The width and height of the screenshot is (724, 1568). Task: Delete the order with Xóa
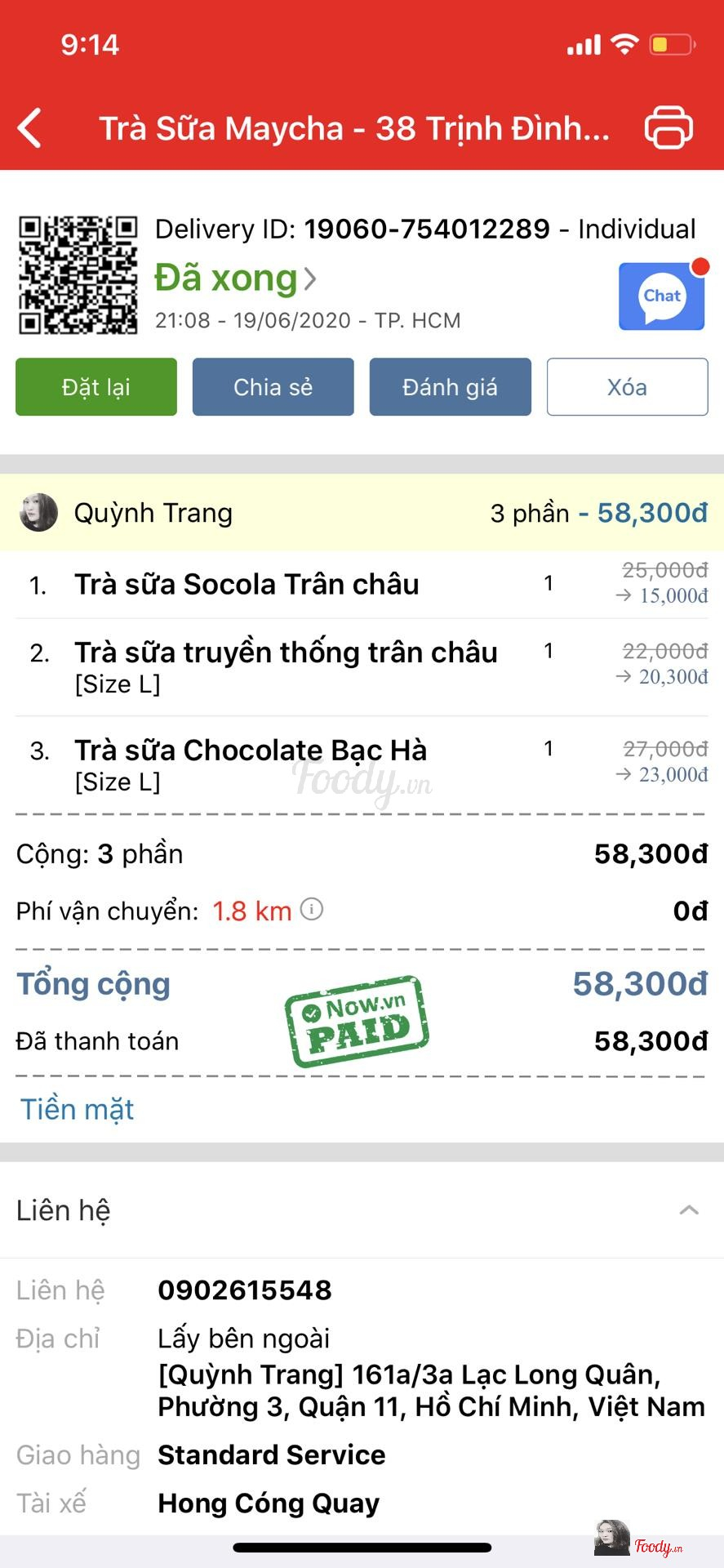[x=627, y=387]
